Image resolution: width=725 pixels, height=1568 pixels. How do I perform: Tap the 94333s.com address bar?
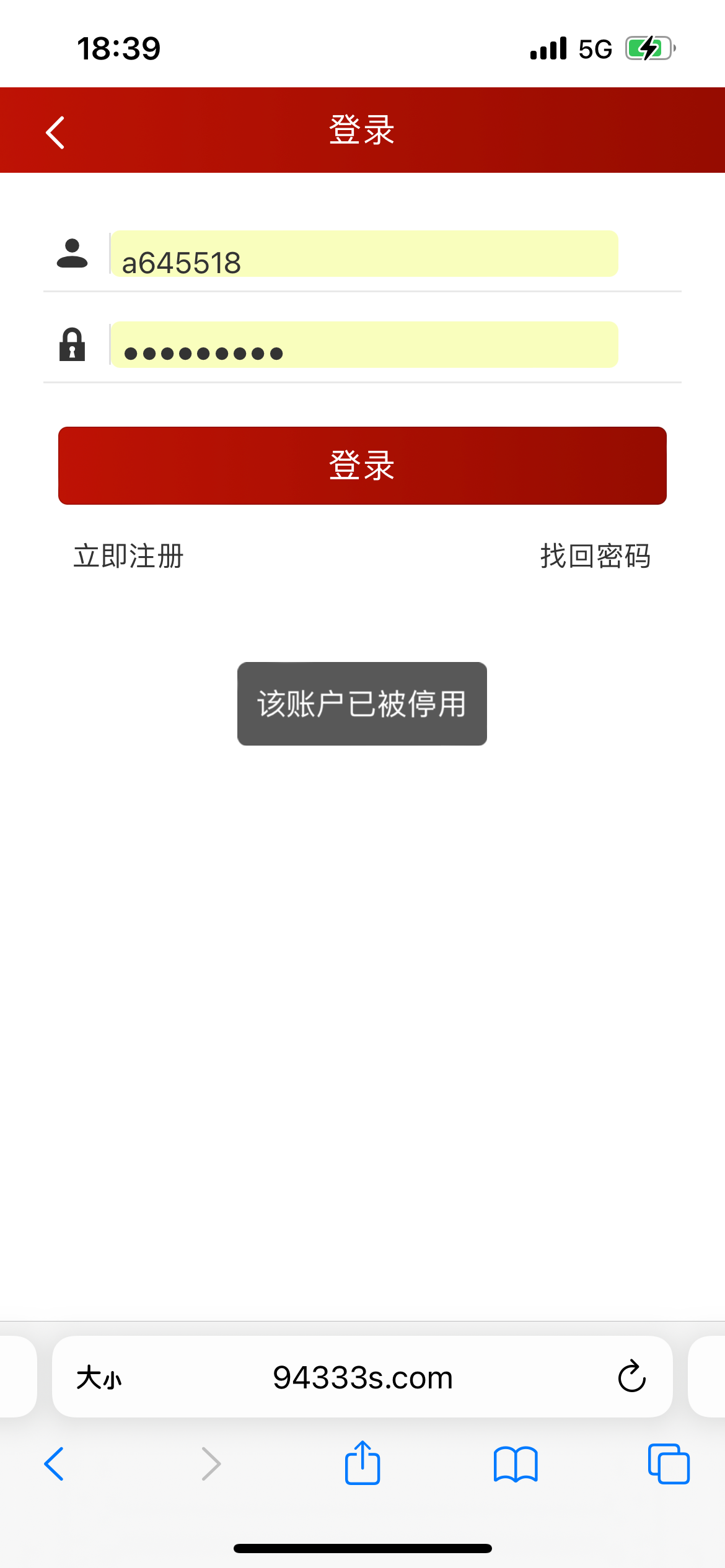[362, 1378]
